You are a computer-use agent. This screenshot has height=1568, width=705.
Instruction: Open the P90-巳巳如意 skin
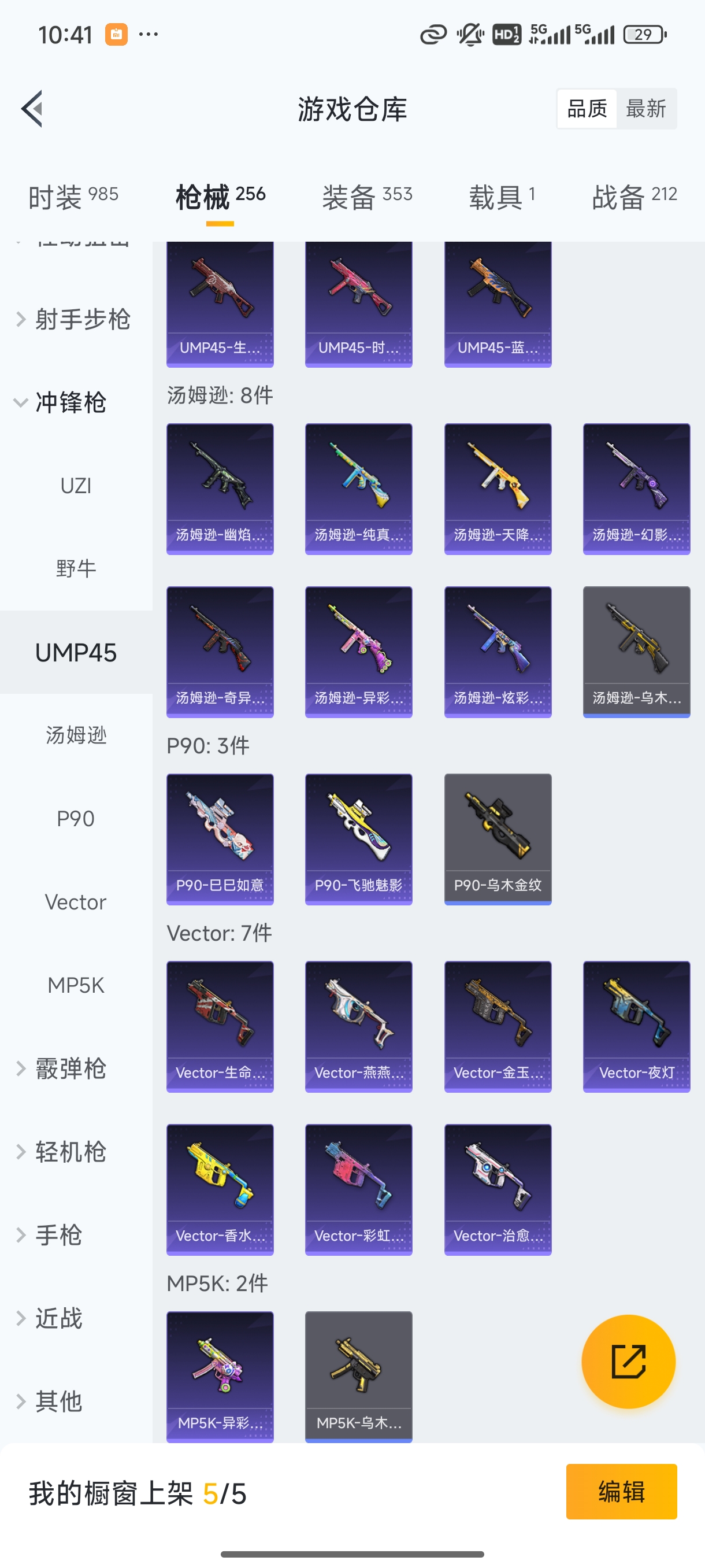220,839
